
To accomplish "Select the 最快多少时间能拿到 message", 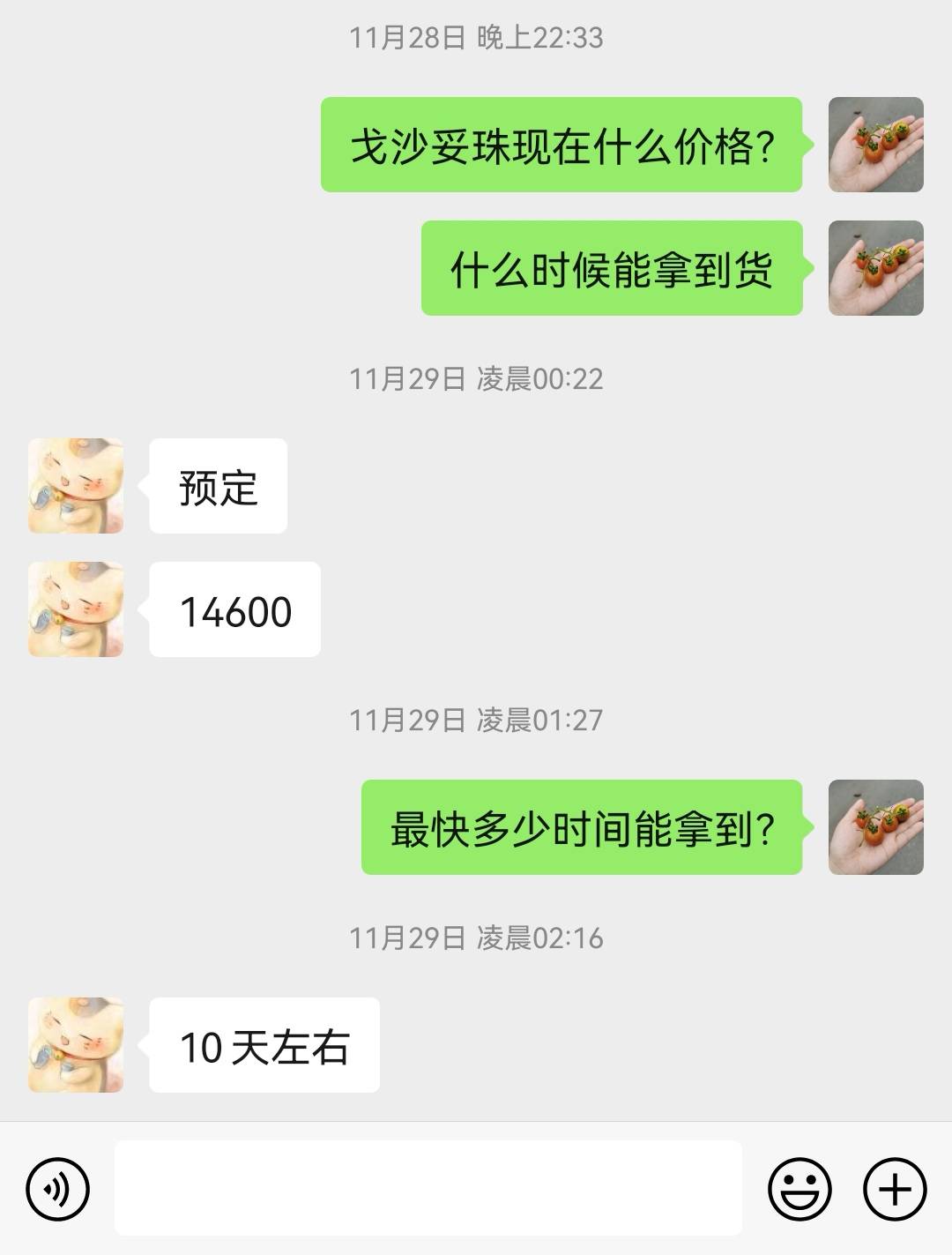I will 582,829.
